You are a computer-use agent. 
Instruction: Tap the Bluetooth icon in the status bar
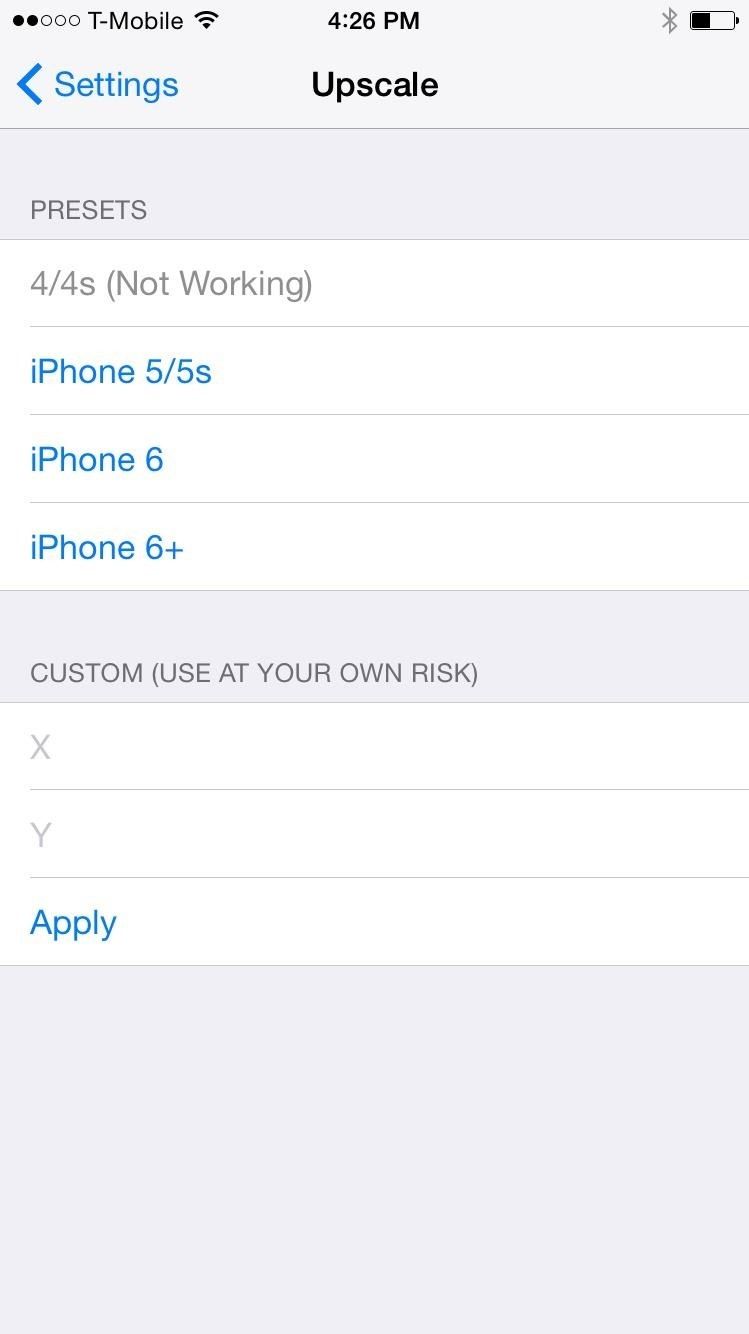coord(669,19)
